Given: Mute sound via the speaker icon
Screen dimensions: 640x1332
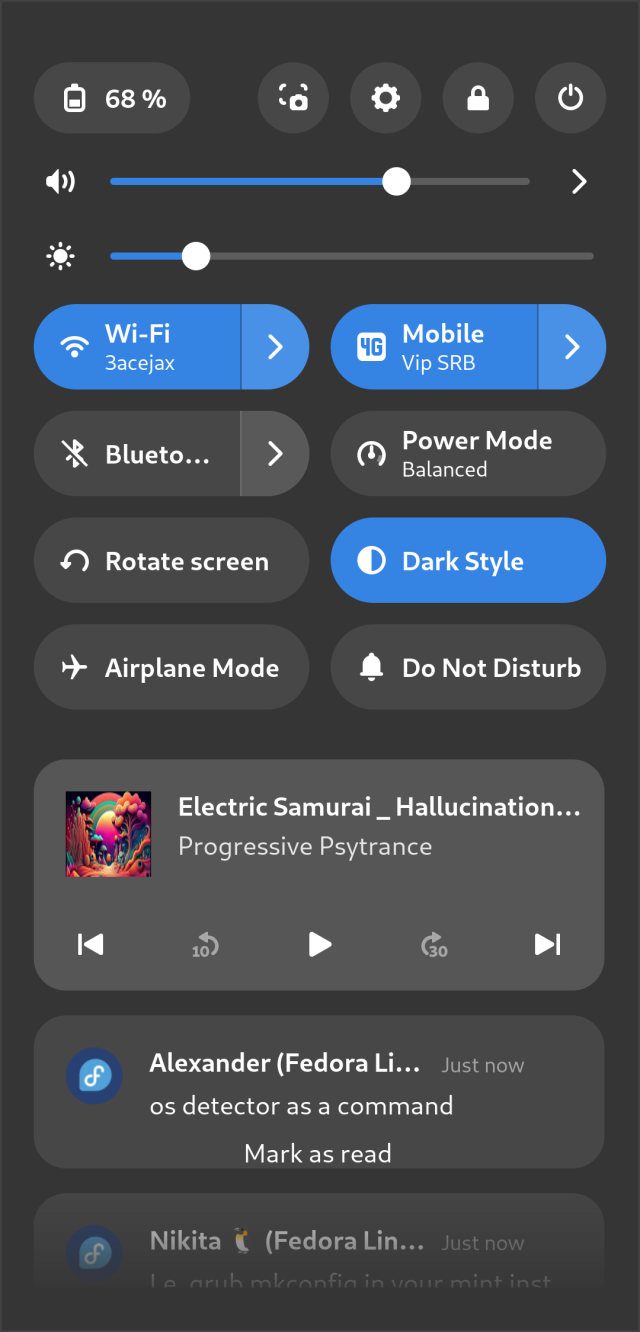Looking at the screenshot, I should (x=60, y=181).
